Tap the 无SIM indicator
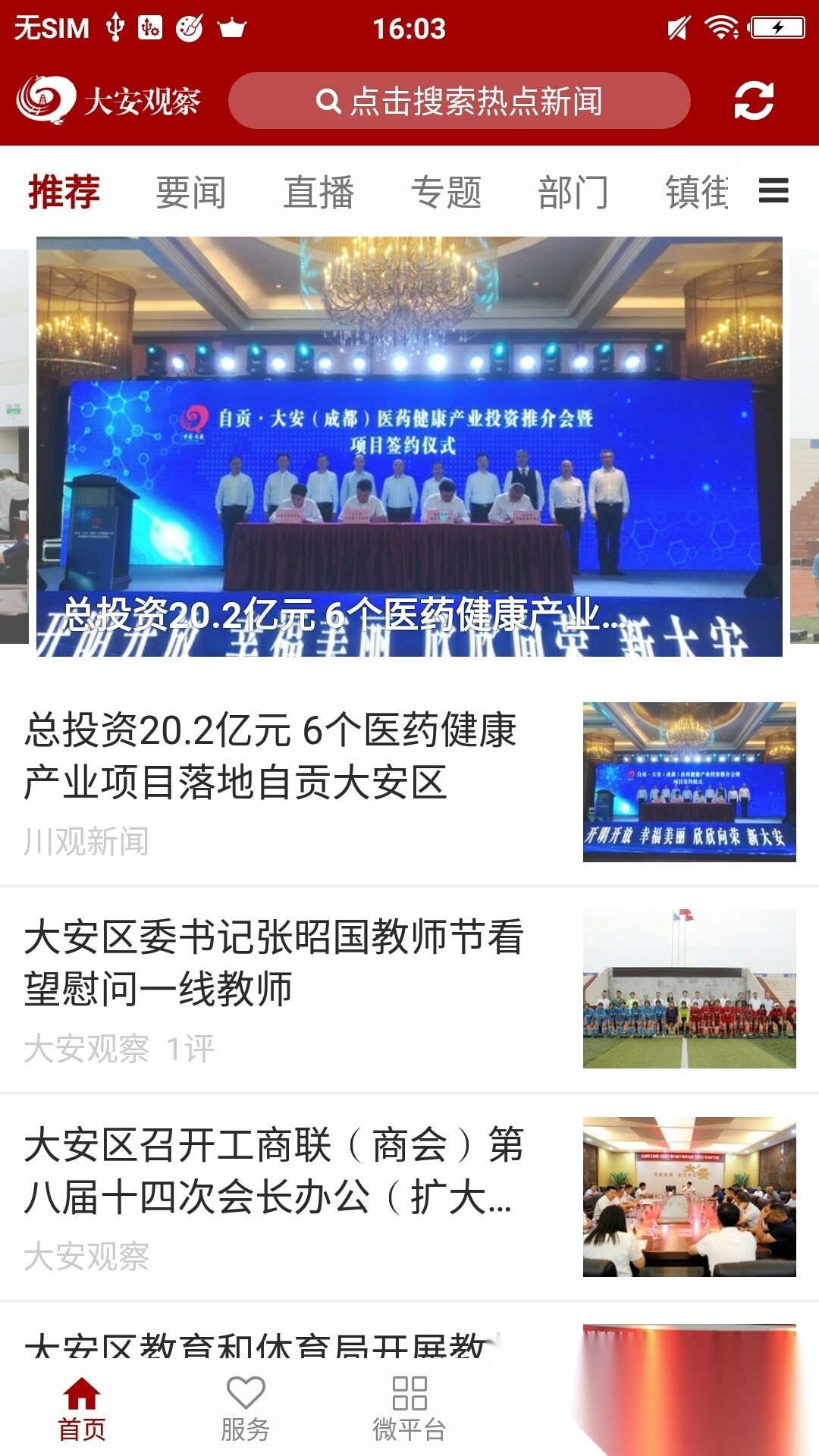This screenshot has width=819, height=1456. tap(52, 27)
